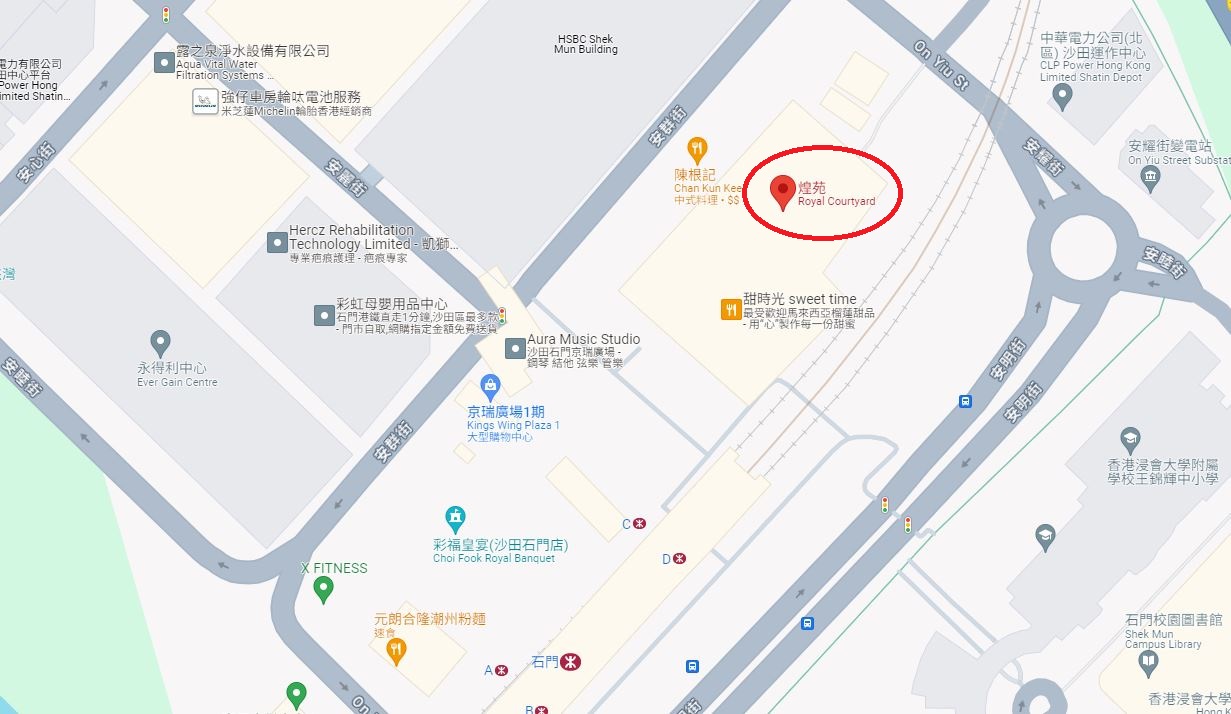Select the 元朗合隆潮州粉麵 restaurant marker

pos(397,651)
